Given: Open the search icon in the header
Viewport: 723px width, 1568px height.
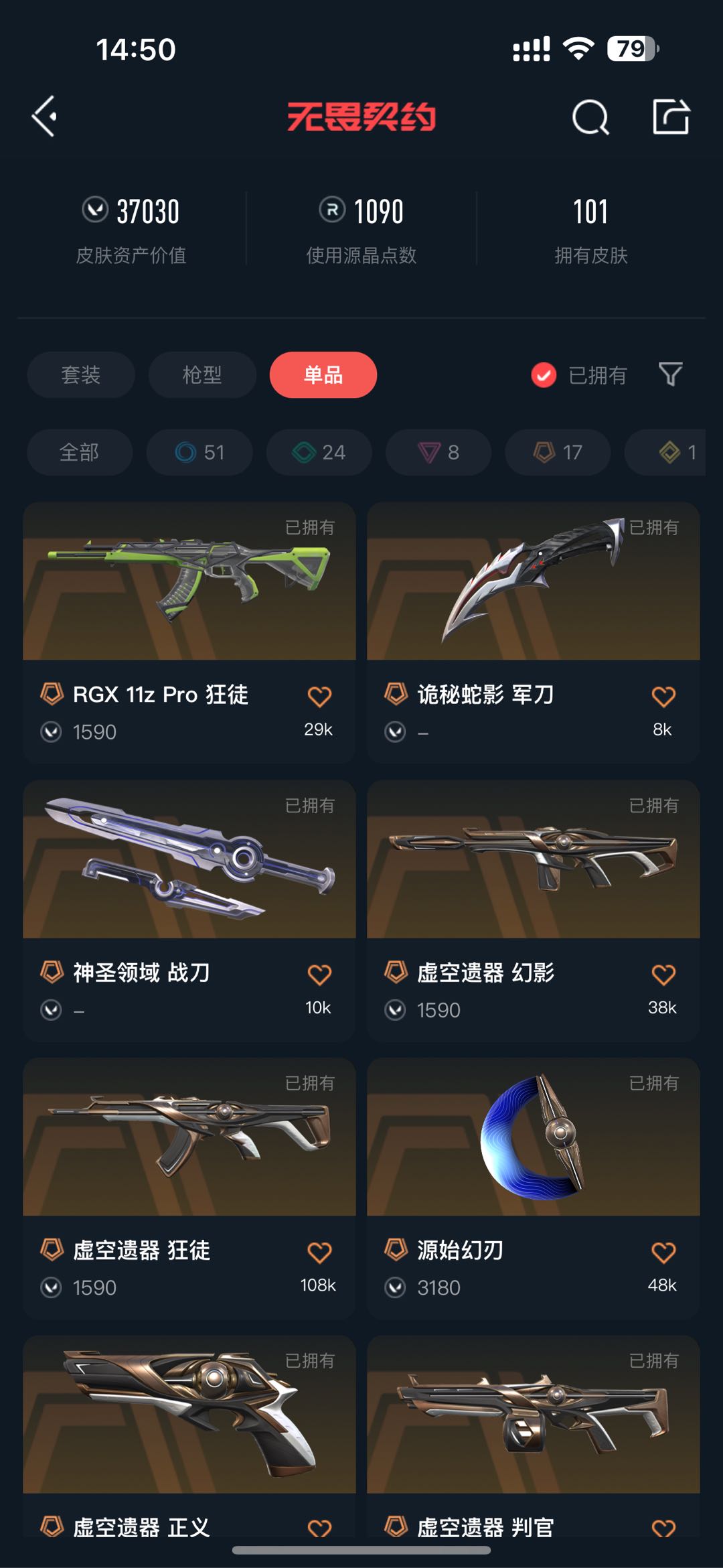Looking at the screenshot, I should coord(590,117).
